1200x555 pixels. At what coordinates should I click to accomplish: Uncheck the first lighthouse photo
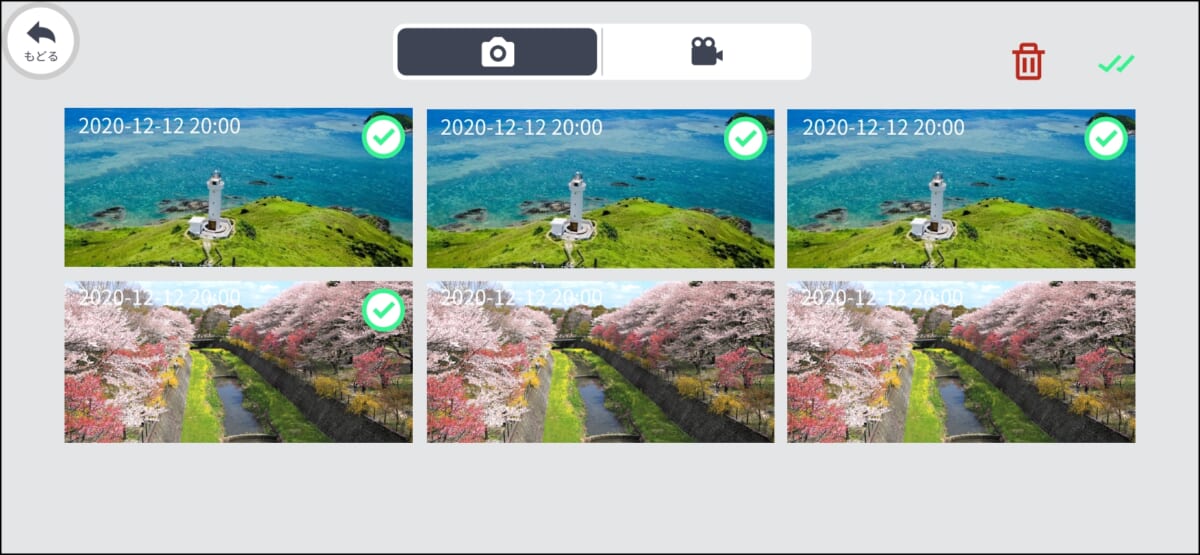point(383,138)
